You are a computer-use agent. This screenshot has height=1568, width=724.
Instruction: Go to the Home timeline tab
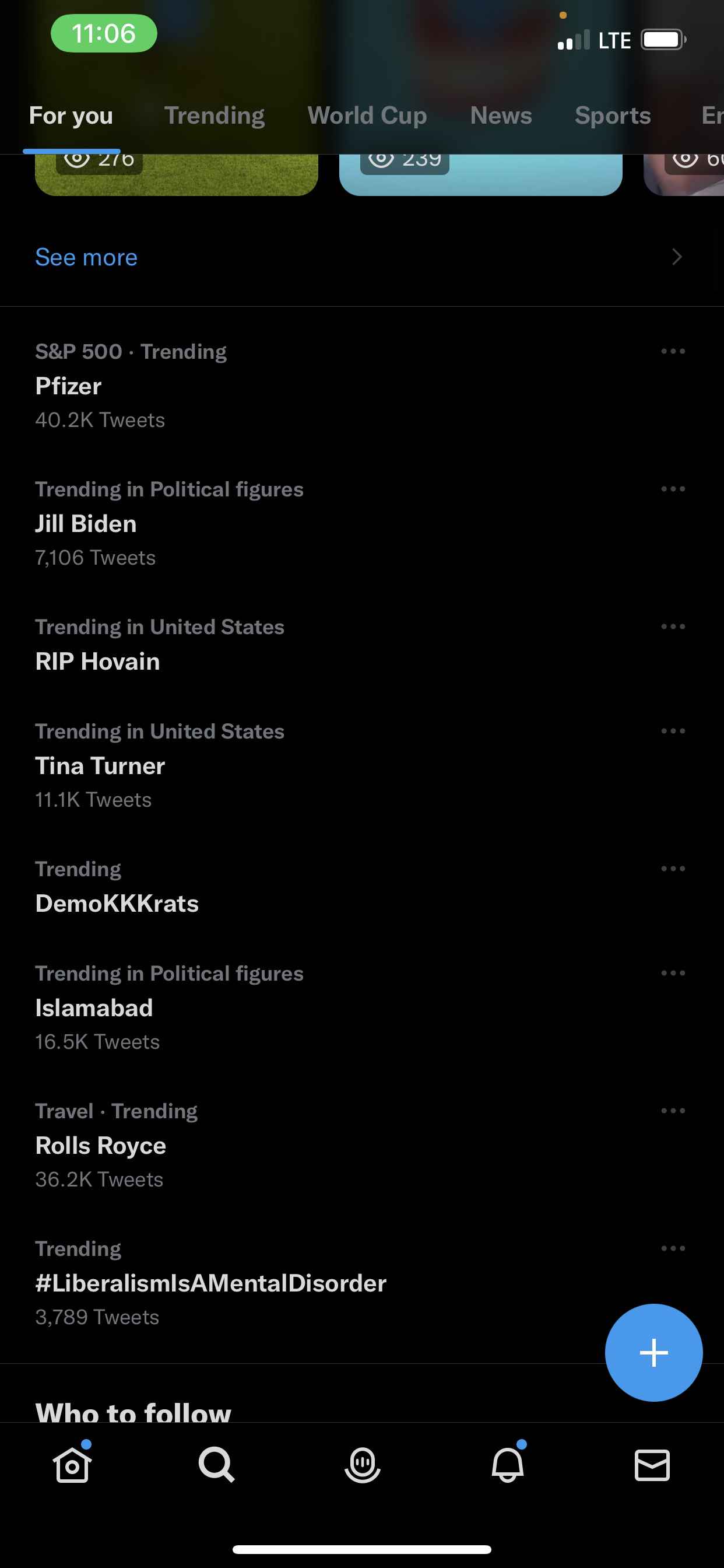[x=72, y=1465]
